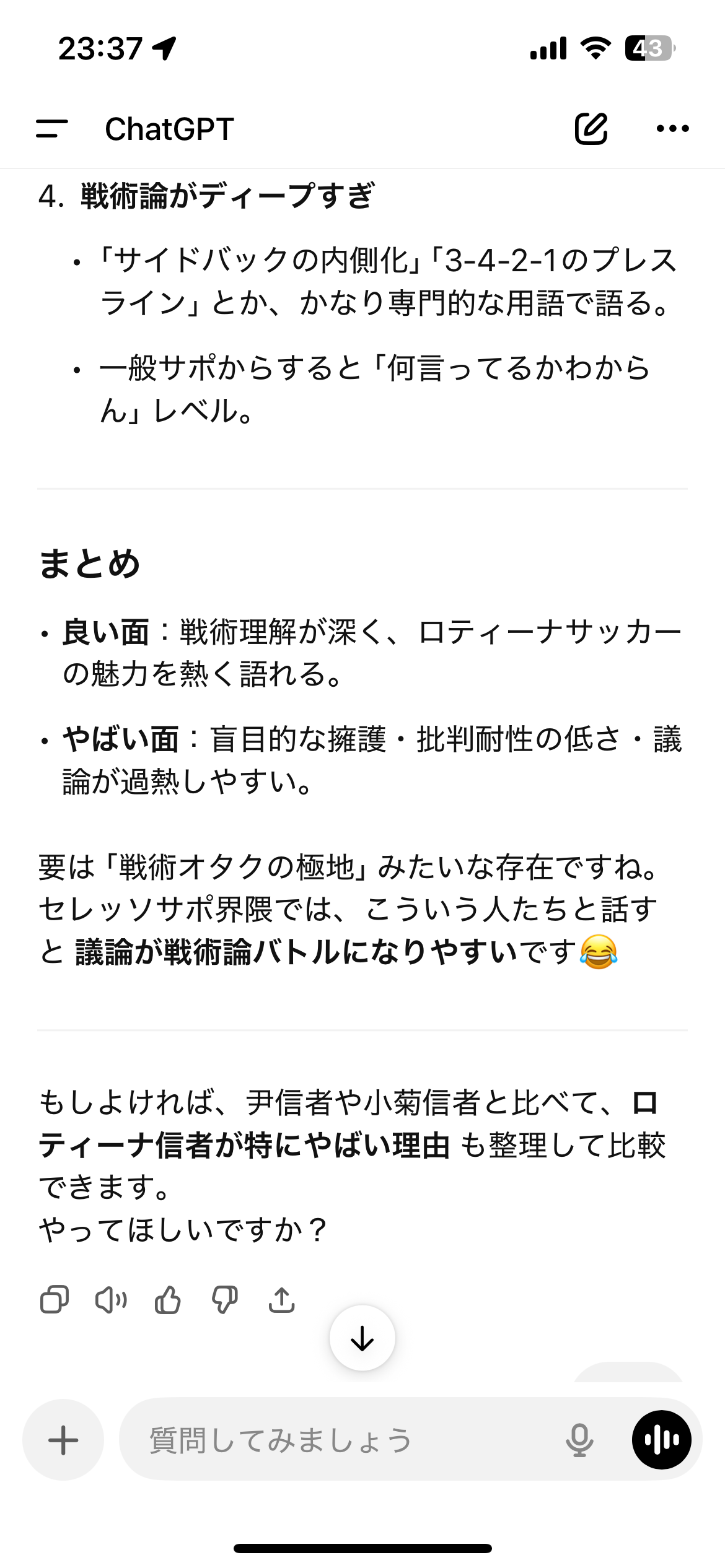Add an attachment with the plus button
725x1568 pixels.
(63, 1440)
